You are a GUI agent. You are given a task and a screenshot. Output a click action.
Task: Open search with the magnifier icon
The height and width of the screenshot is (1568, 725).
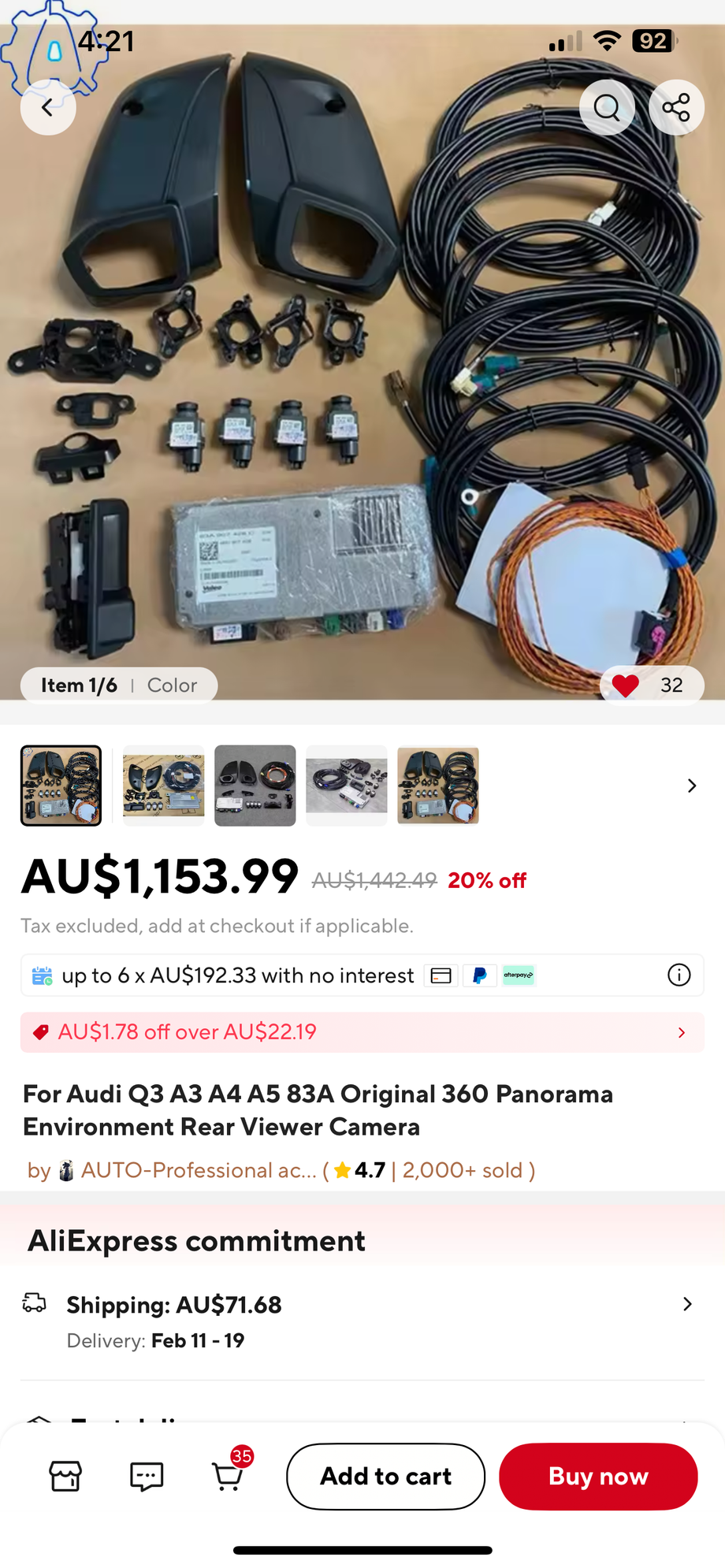click(x=607, y=107)
